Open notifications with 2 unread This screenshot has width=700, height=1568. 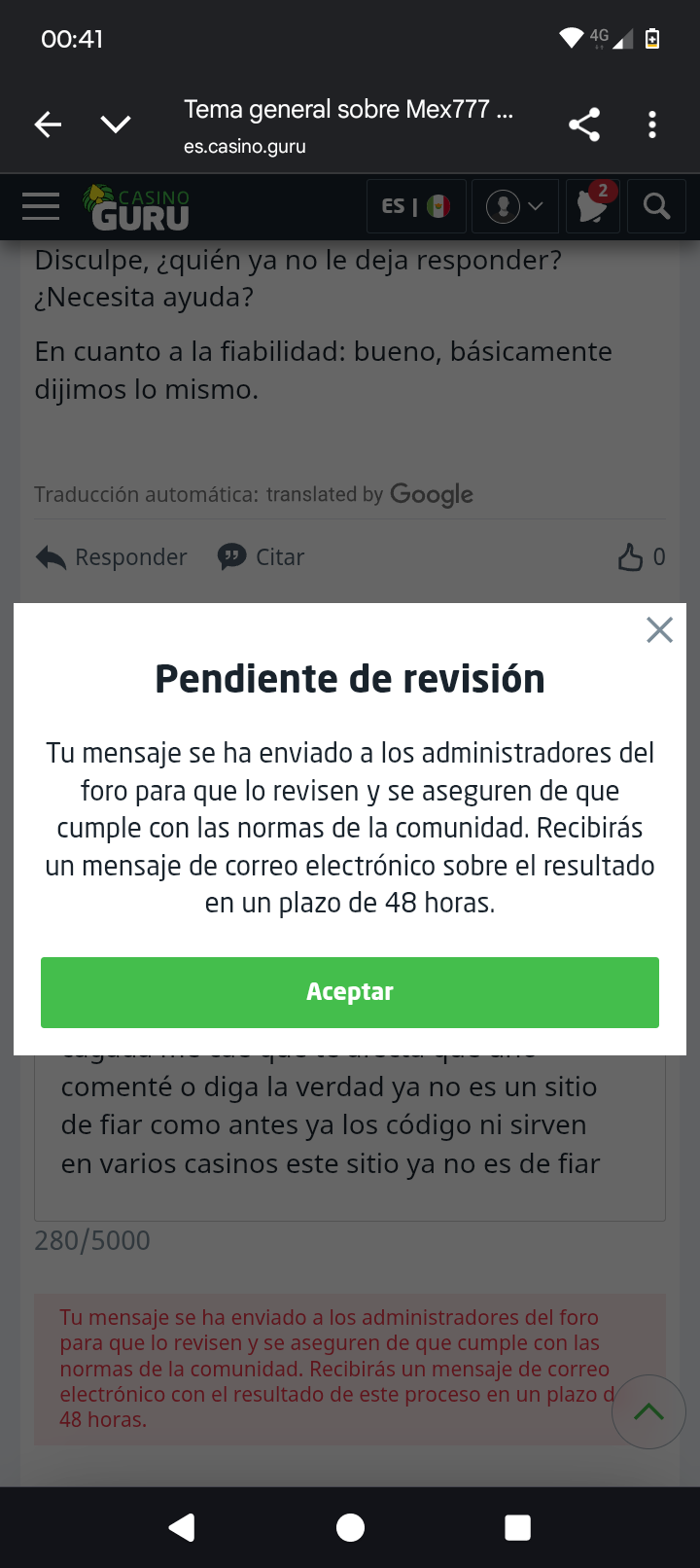point(593,206)
